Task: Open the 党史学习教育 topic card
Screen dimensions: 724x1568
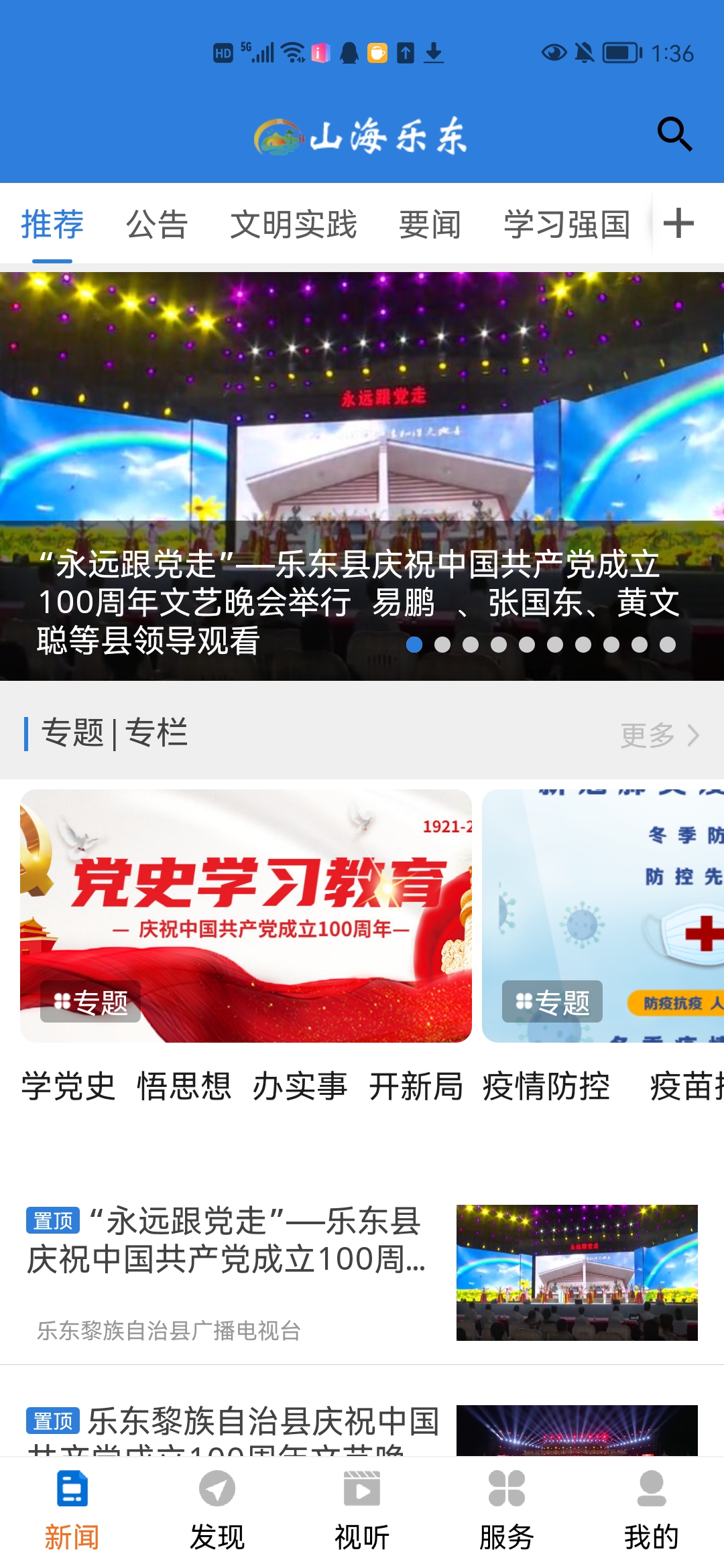Action: (246, 915)
